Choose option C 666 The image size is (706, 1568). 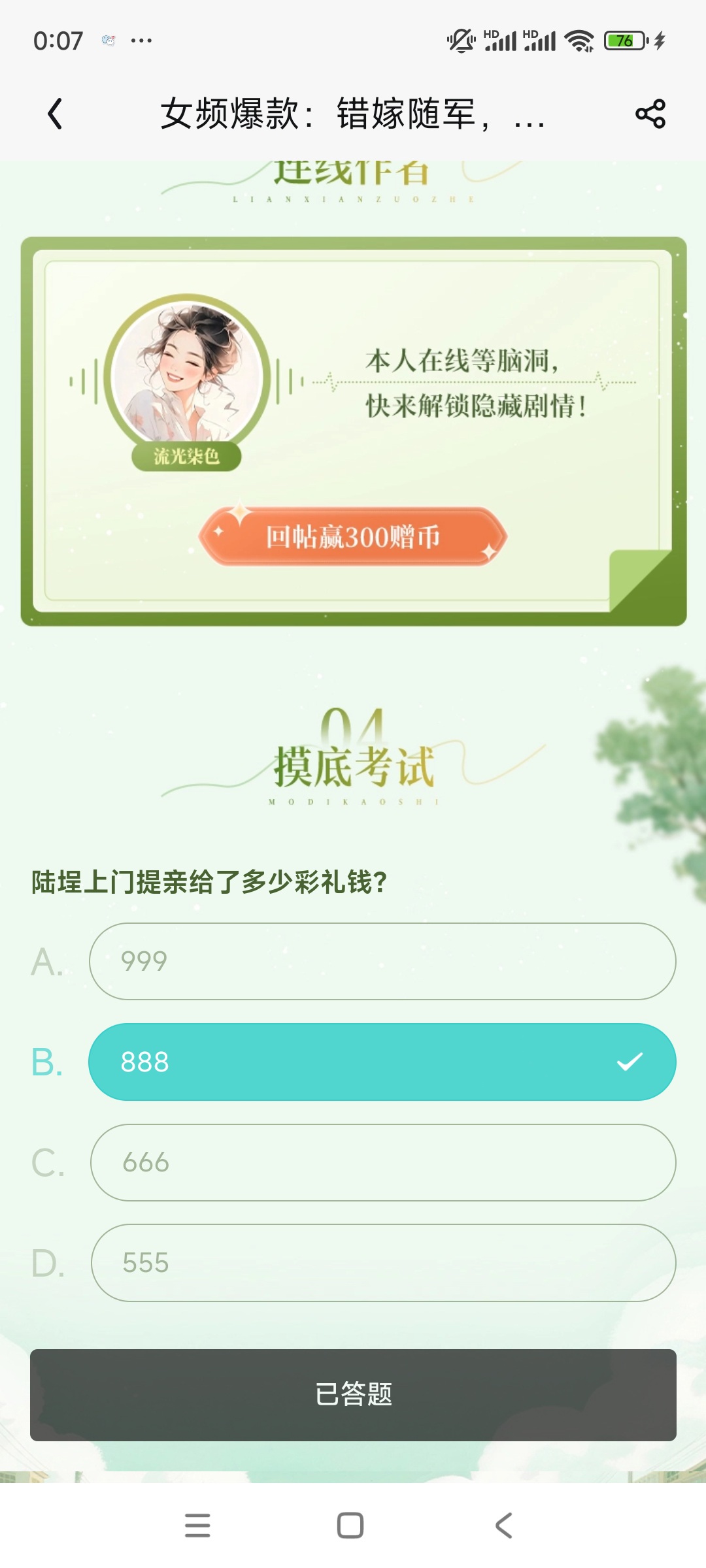[382, 1162]
